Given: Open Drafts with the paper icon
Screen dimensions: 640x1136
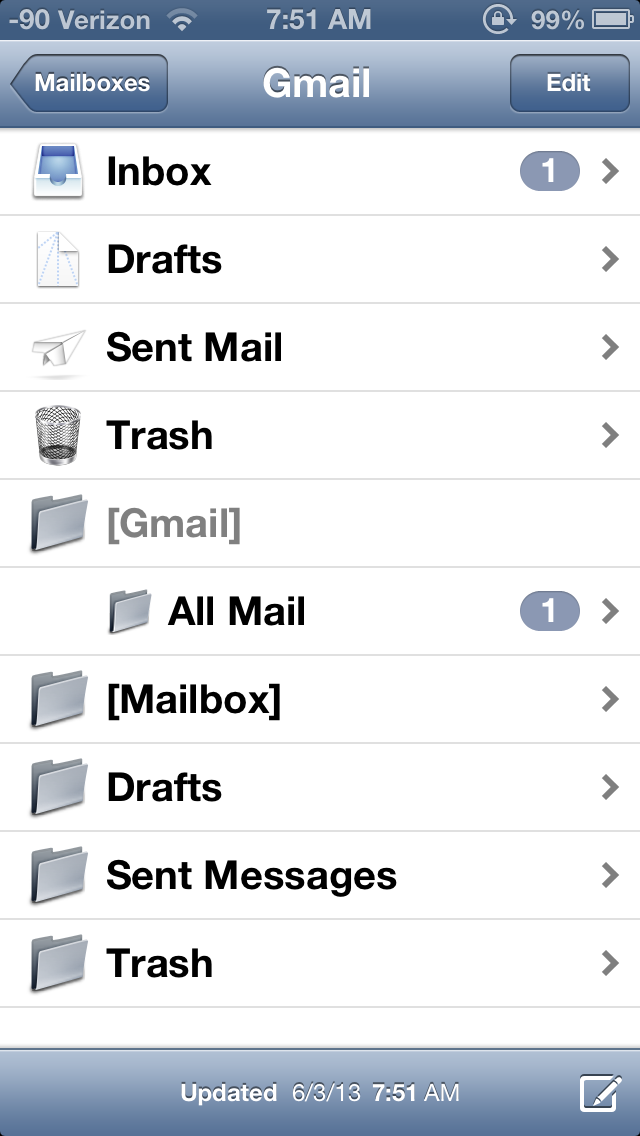Looking at the screenshot, I should click(320, 259).
